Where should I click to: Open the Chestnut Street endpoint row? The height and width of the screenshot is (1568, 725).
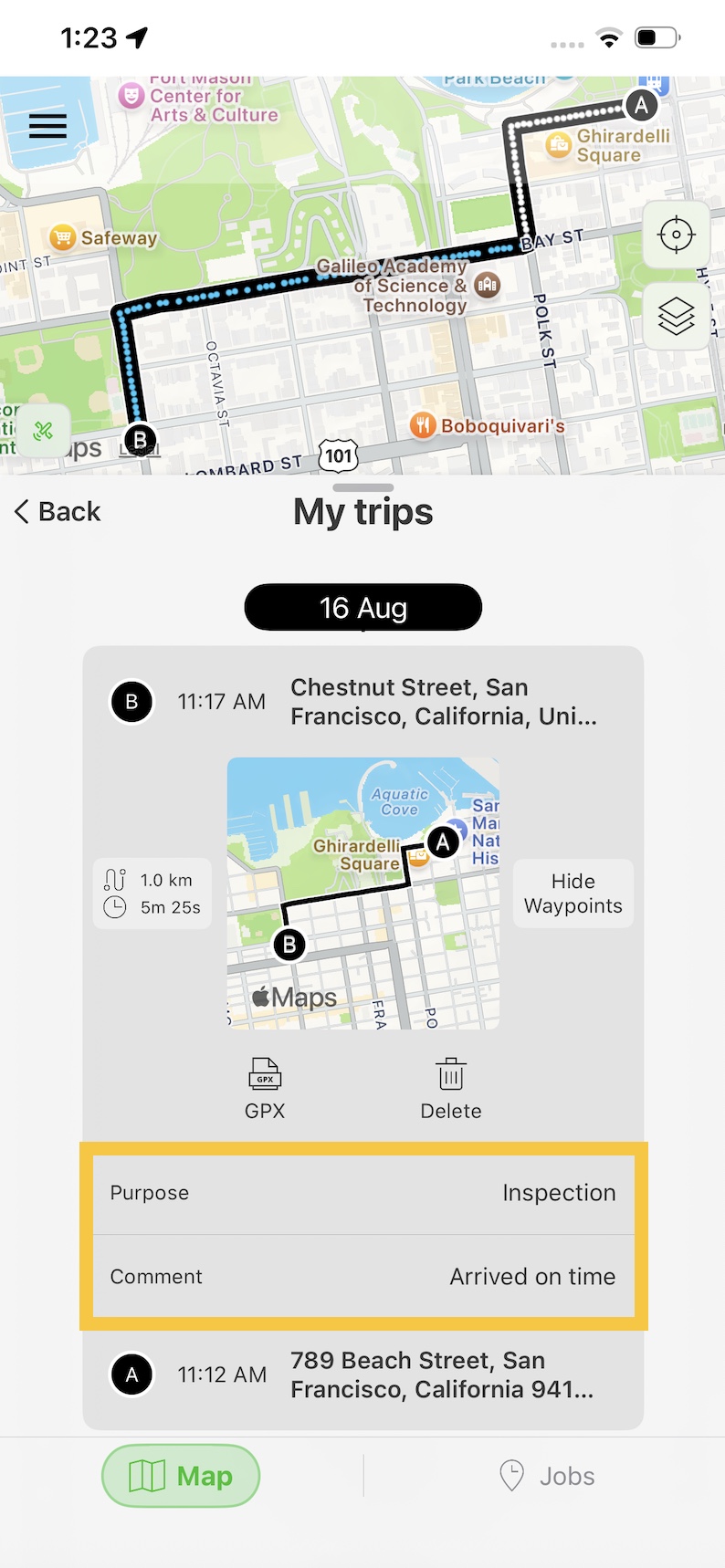click(x=362, y=702)
